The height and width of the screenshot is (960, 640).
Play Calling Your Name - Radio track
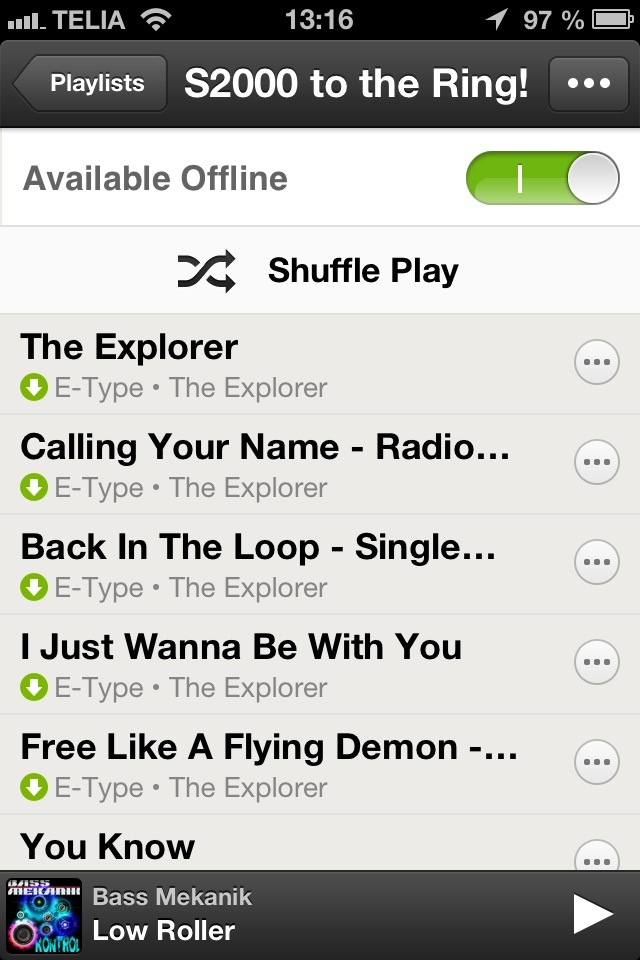click(270, 464)
